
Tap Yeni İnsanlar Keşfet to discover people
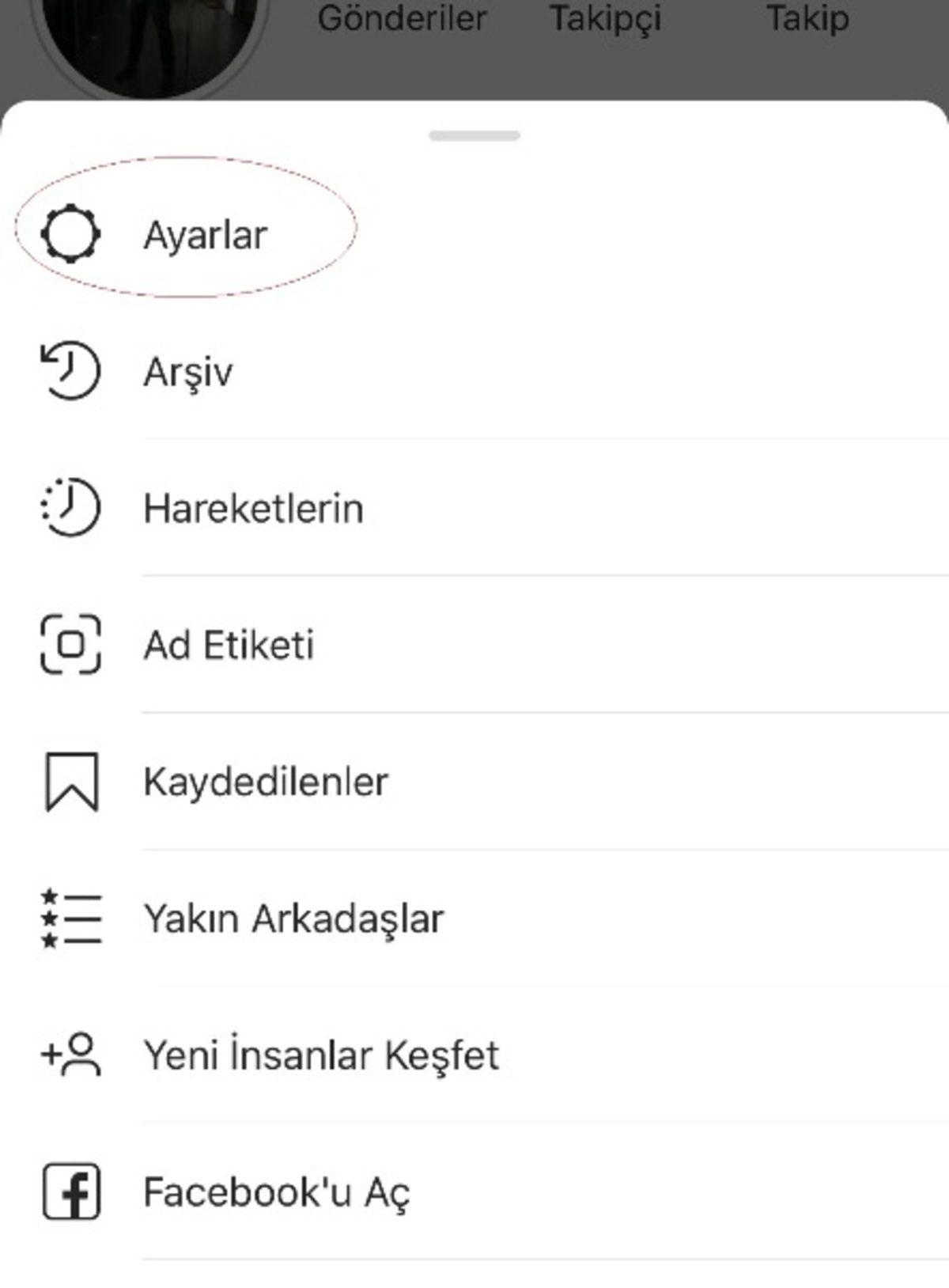coord(321,1054)
